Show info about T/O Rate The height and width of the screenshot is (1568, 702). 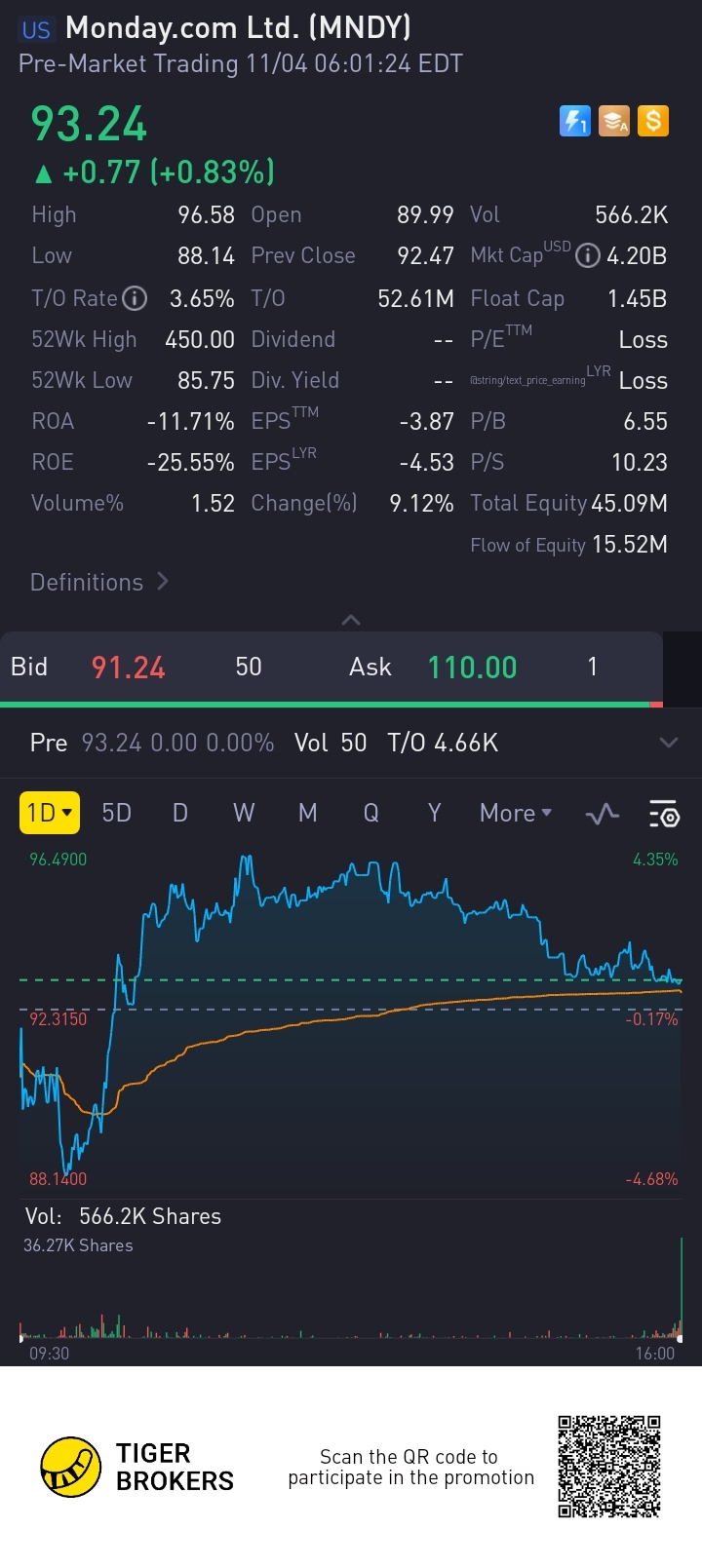(135, 298)
